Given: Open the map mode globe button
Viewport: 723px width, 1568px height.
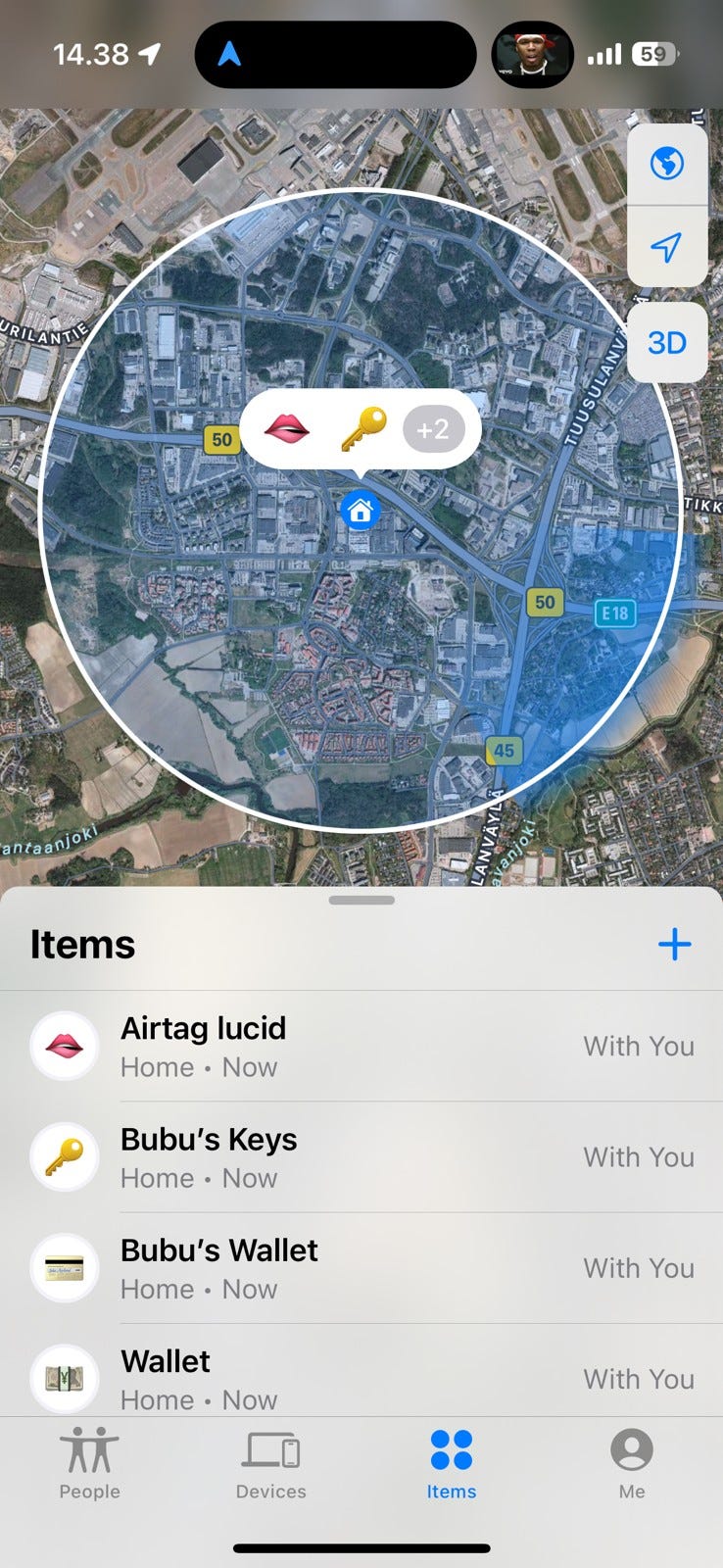Looking at the screenshot, I should tap(666, 164).
